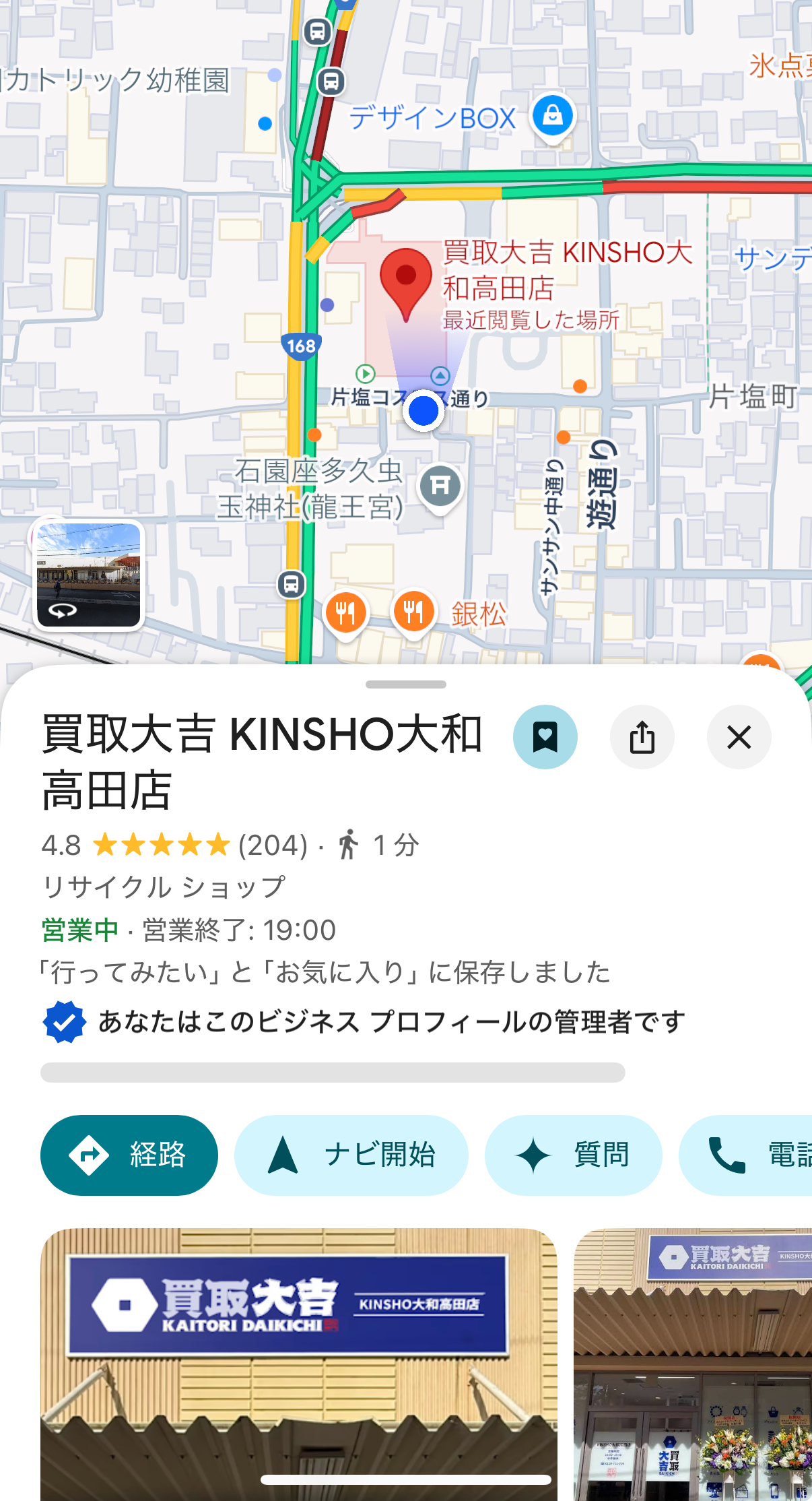
Task: Open the Street View thumbnail
Action: (89, 575)
